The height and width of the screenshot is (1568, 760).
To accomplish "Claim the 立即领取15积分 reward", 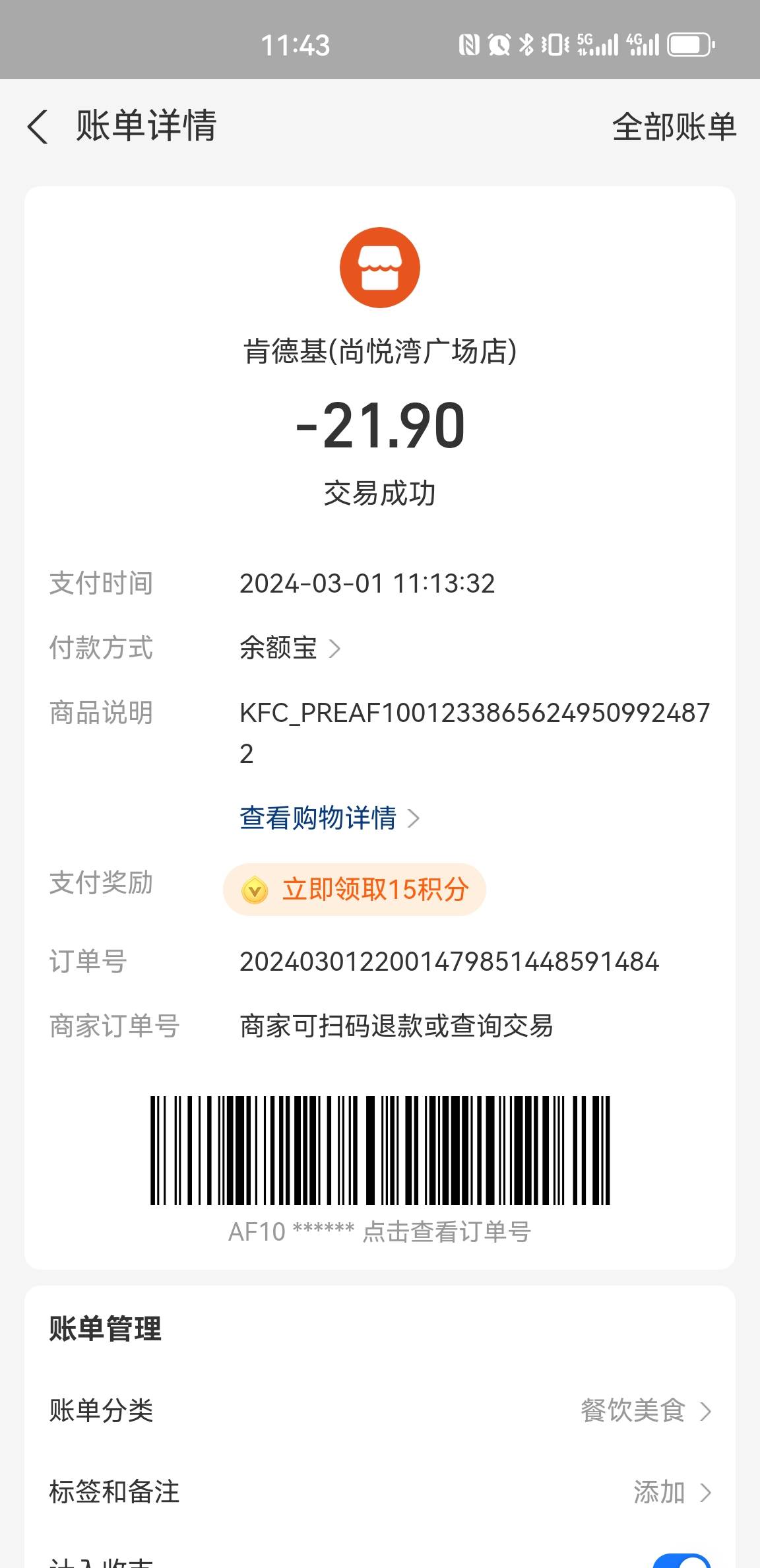I will (354, 889).
